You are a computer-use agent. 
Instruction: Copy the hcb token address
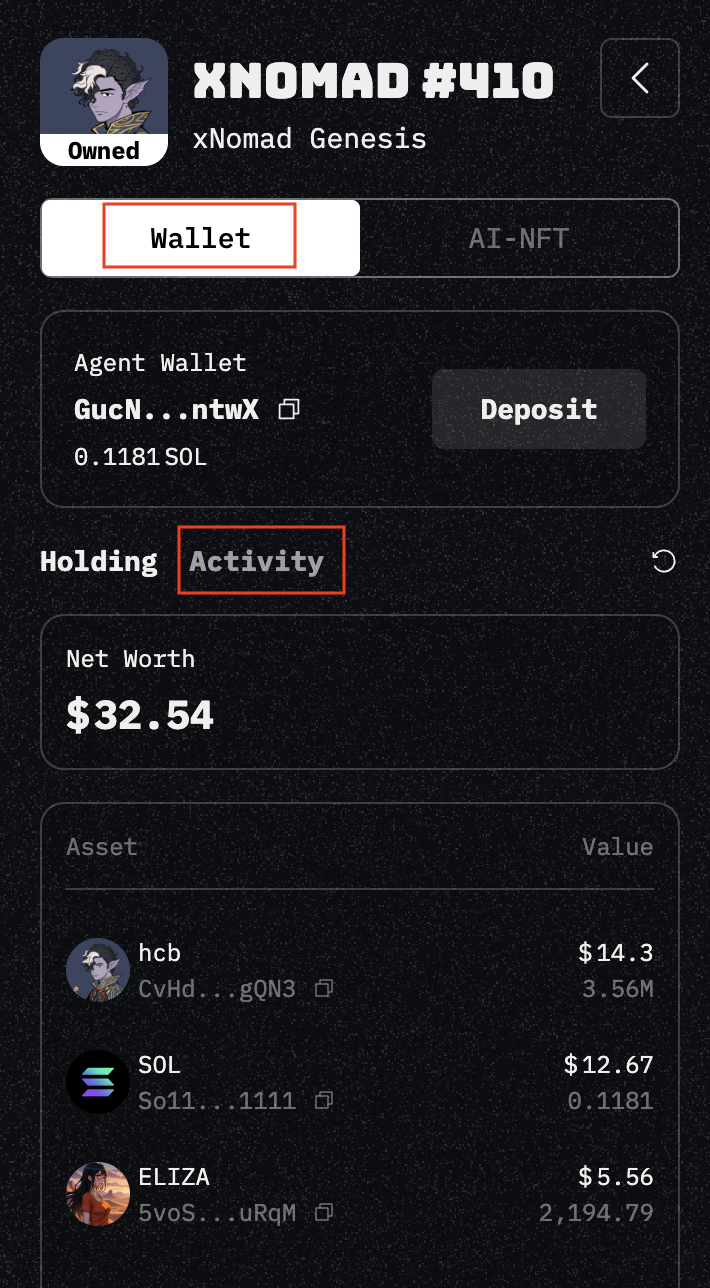pyautogui.click(x=323, y=989)
